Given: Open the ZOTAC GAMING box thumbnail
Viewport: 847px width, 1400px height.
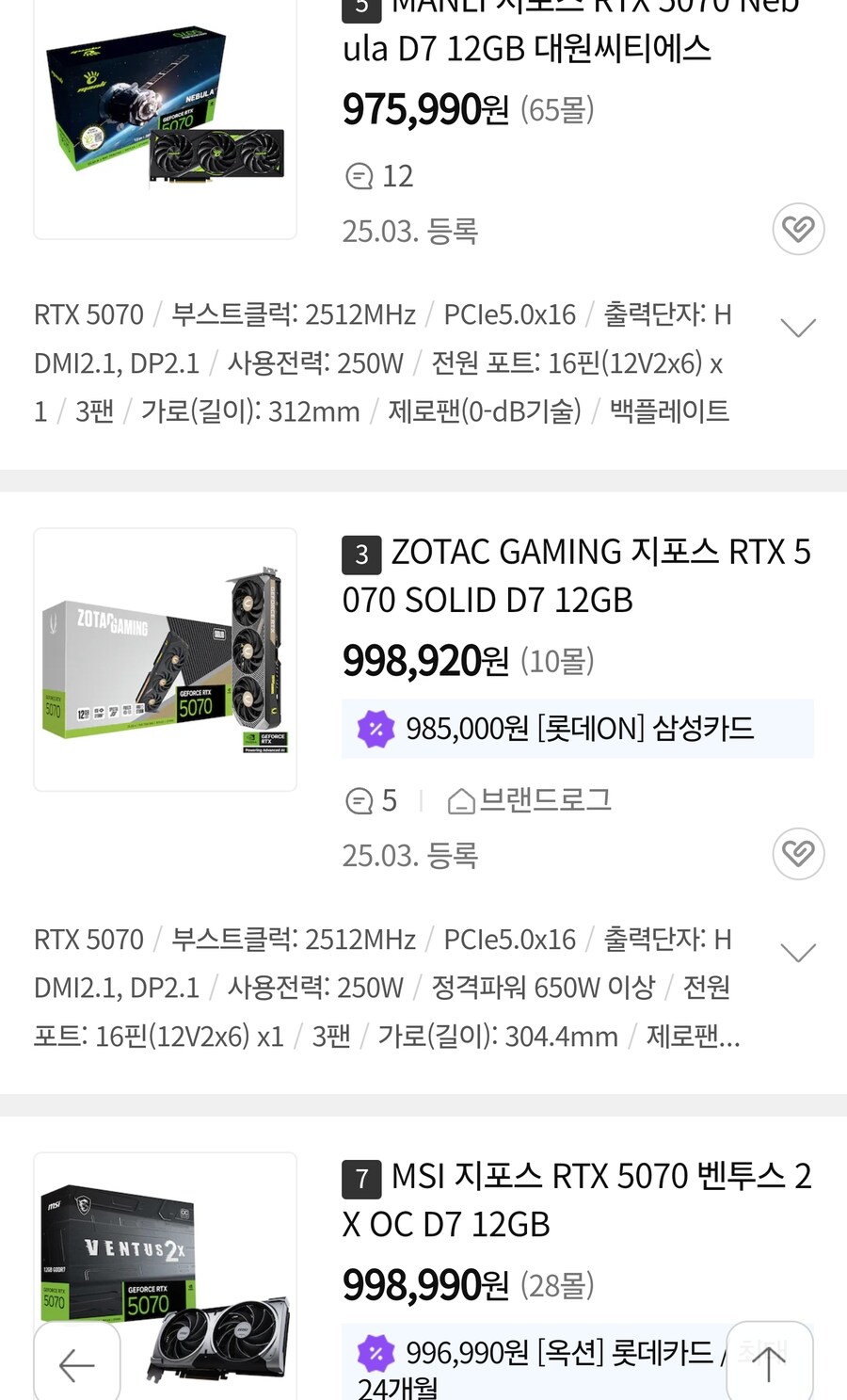Looking at the screenshot, I should pyautogui.click(x=165, y=659).
